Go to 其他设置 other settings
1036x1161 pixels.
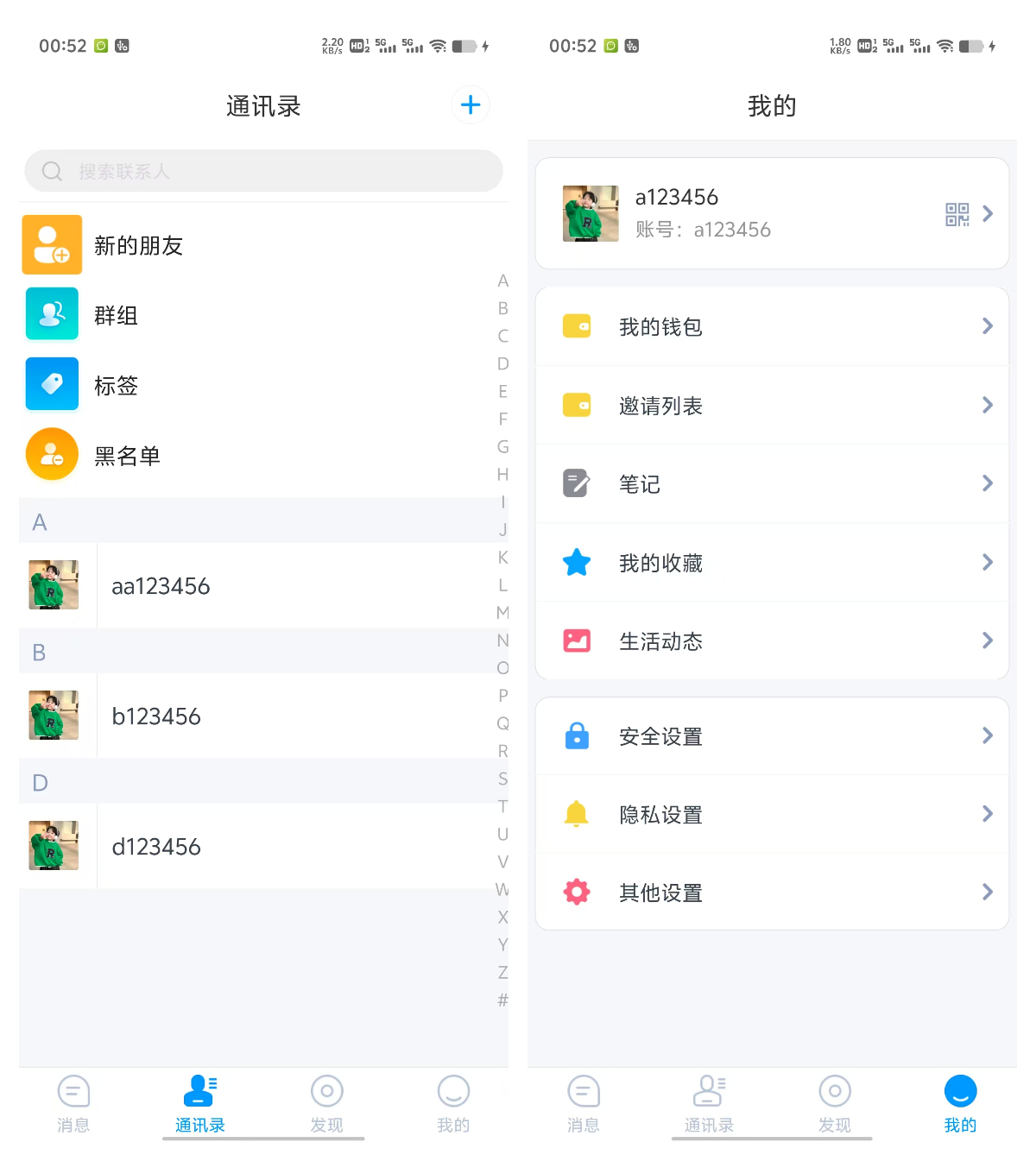(772, 893)
